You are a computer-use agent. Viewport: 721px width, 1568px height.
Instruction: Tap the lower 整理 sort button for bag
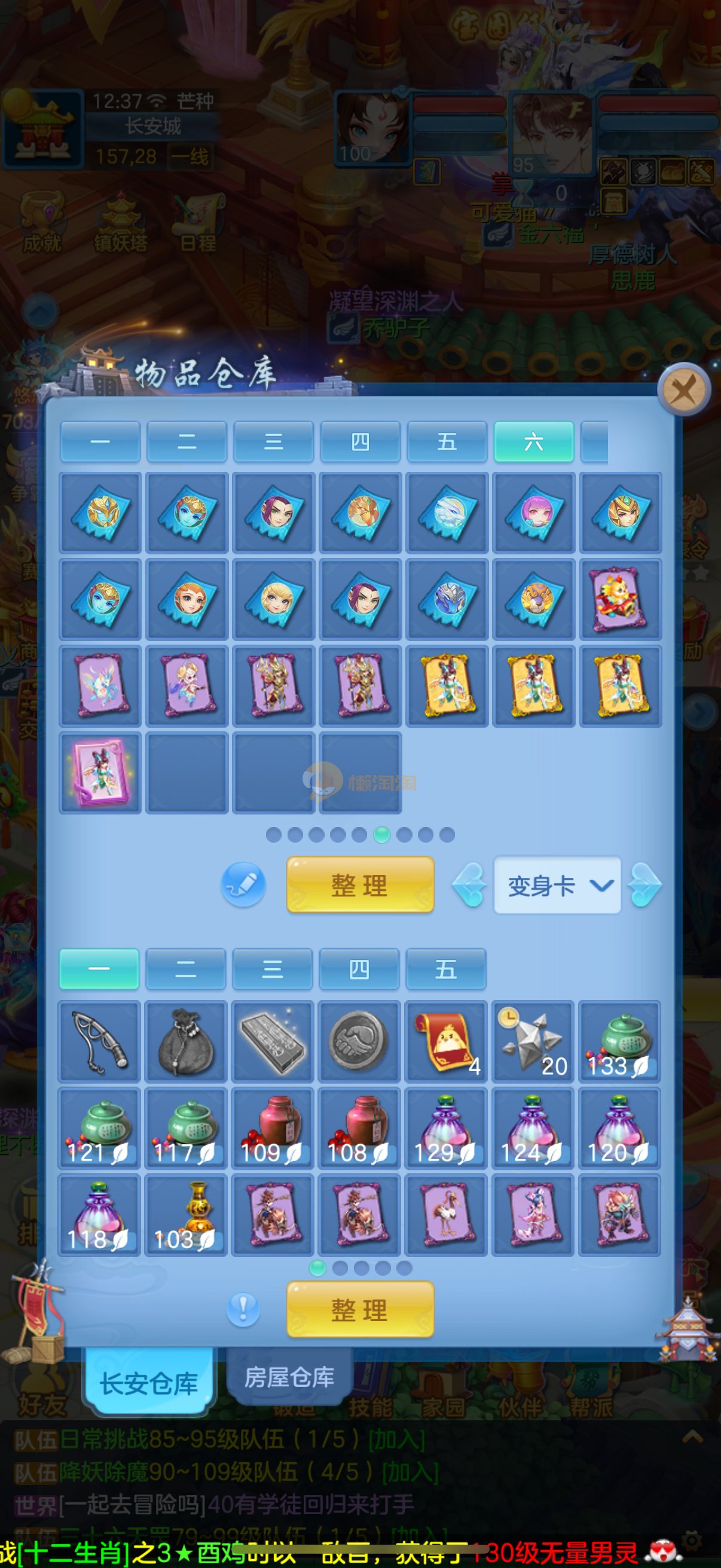pos(360,1308)
